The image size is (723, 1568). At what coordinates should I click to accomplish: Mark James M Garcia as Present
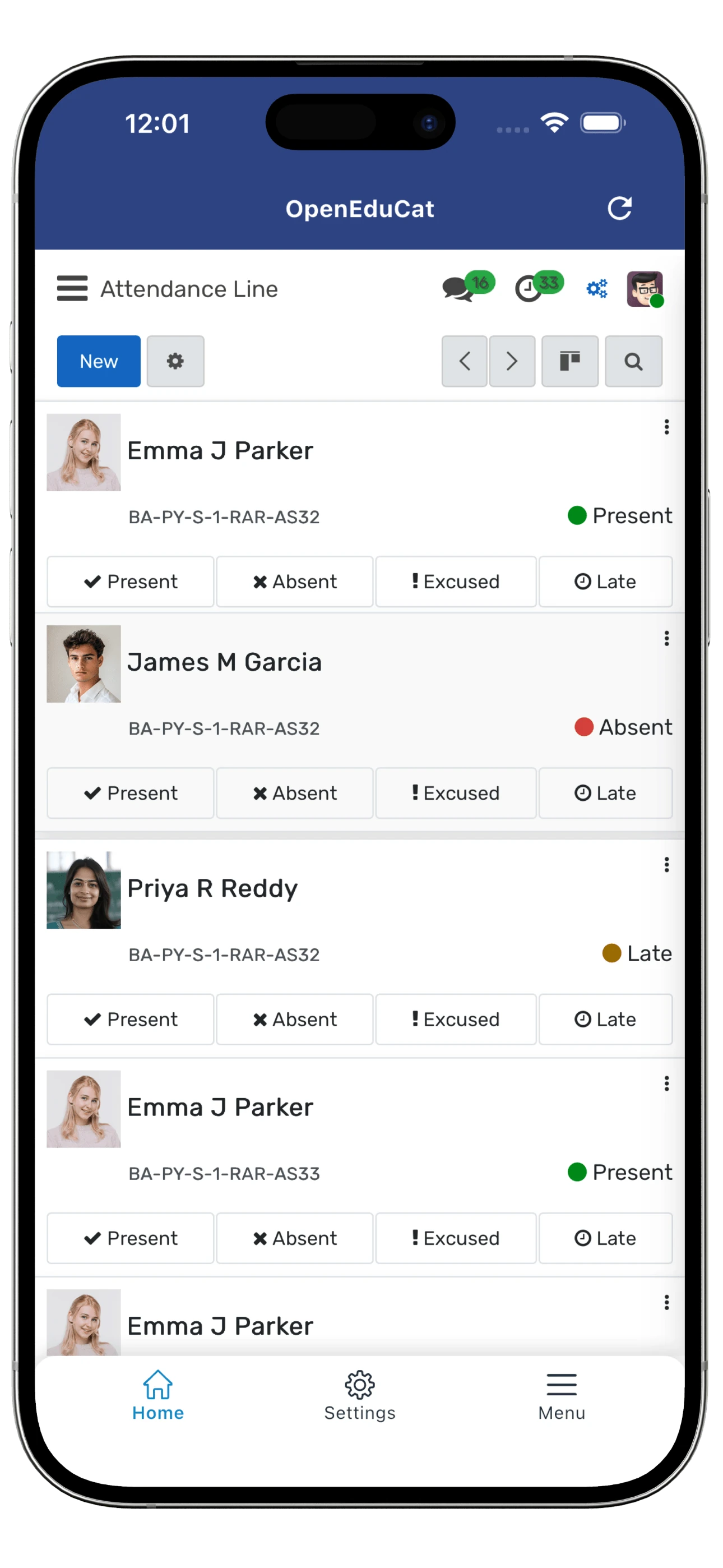130,793
